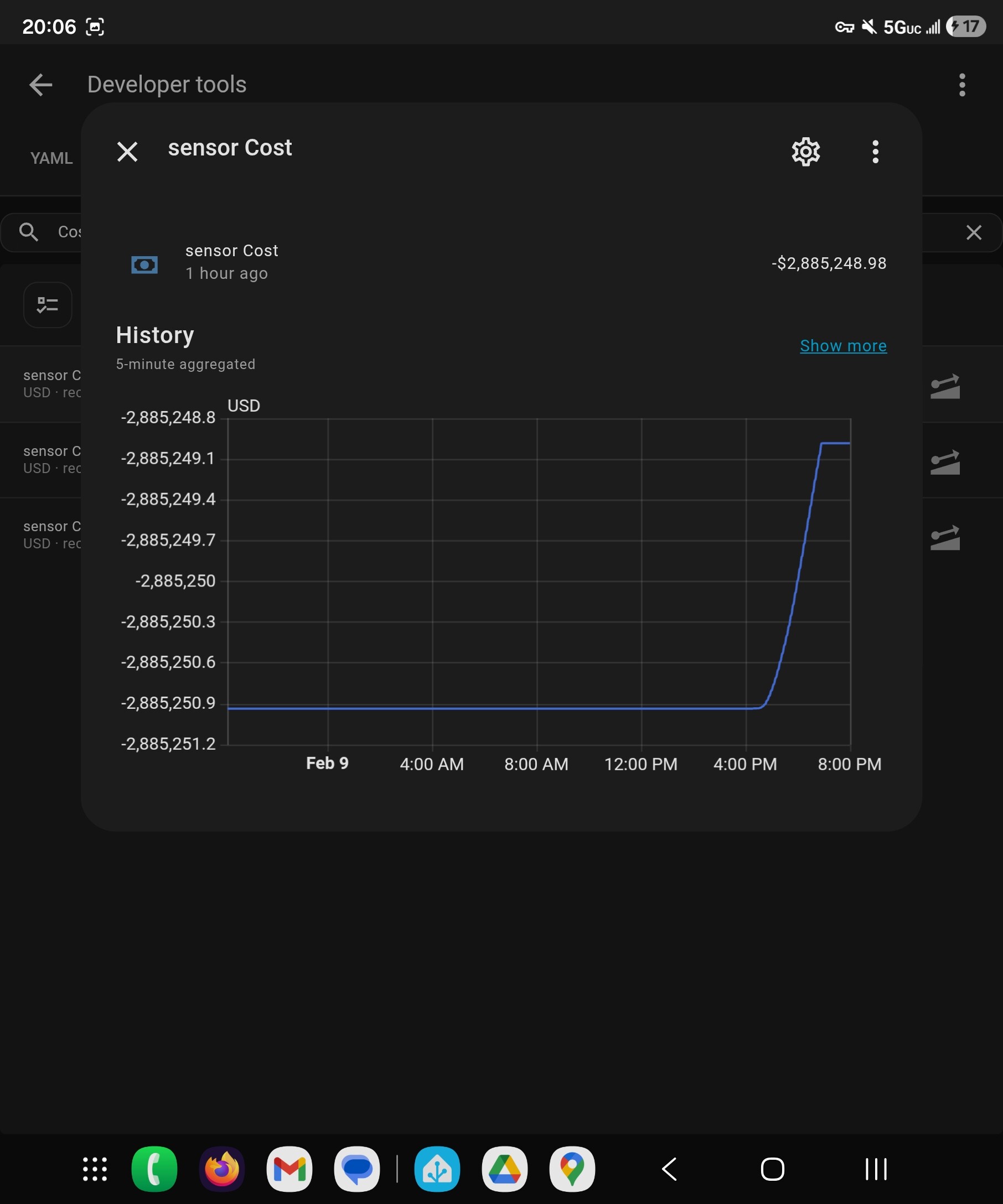Clear the search field text
This screenshot has height=1204, width=1003.
click(973, 232)
